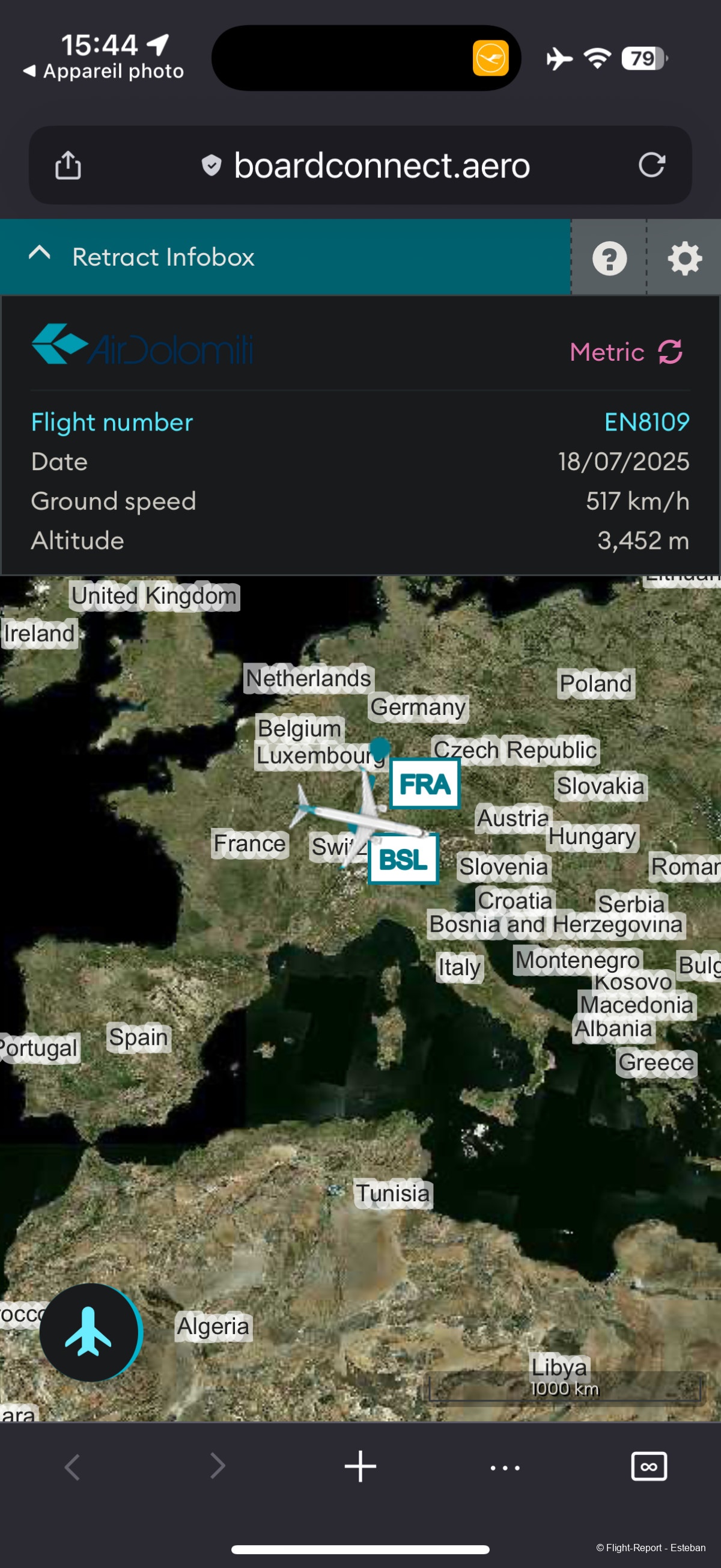Open the help question mark
721x1568 pixels.
[609, 258]
